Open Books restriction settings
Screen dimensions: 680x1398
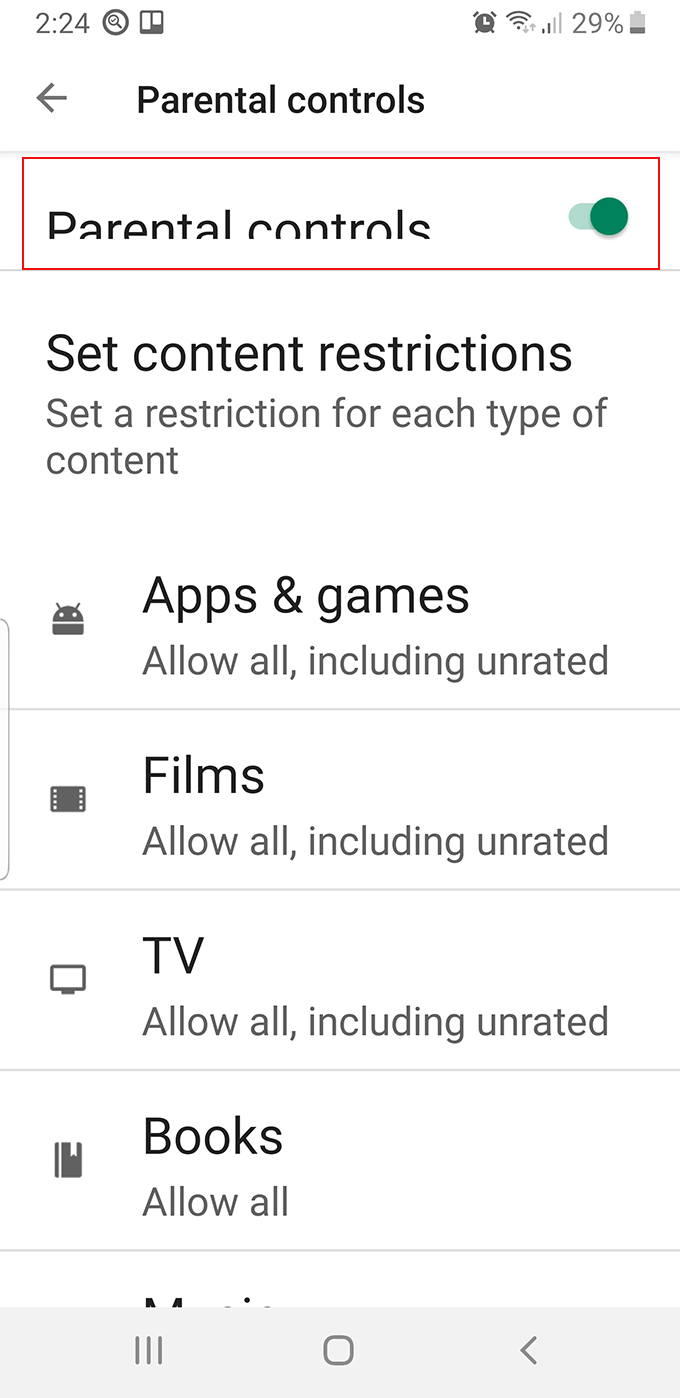(x=340, y=1160)
